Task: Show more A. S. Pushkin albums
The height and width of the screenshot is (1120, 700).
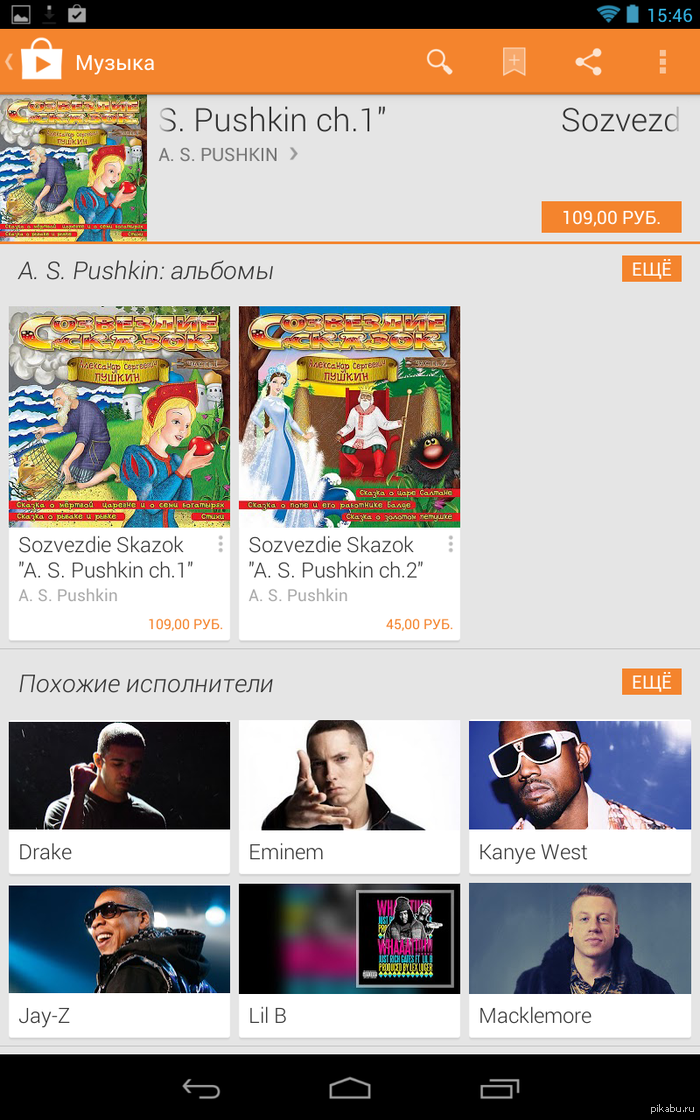Action: click(651, 269)
